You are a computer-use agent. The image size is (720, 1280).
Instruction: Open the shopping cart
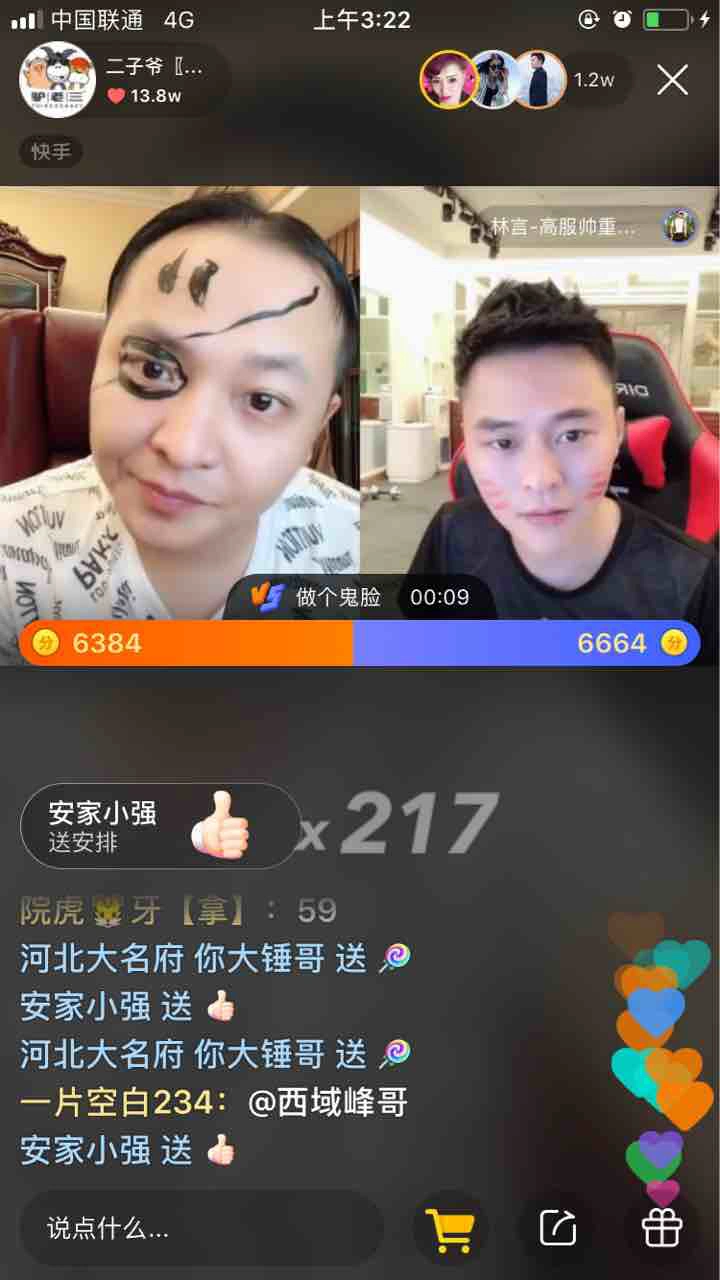point(450,1227)
